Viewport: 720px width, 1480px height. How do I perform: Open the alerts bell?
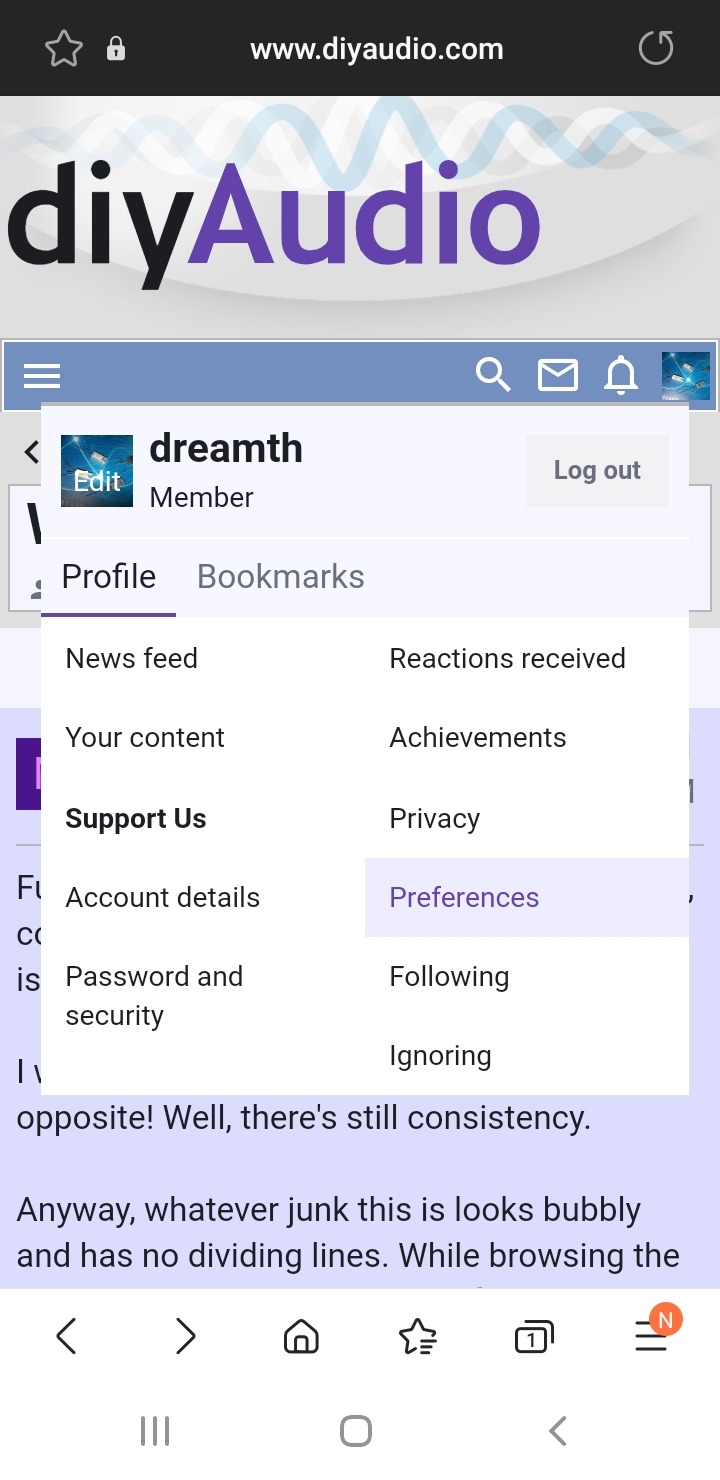(x=621, y=376)
